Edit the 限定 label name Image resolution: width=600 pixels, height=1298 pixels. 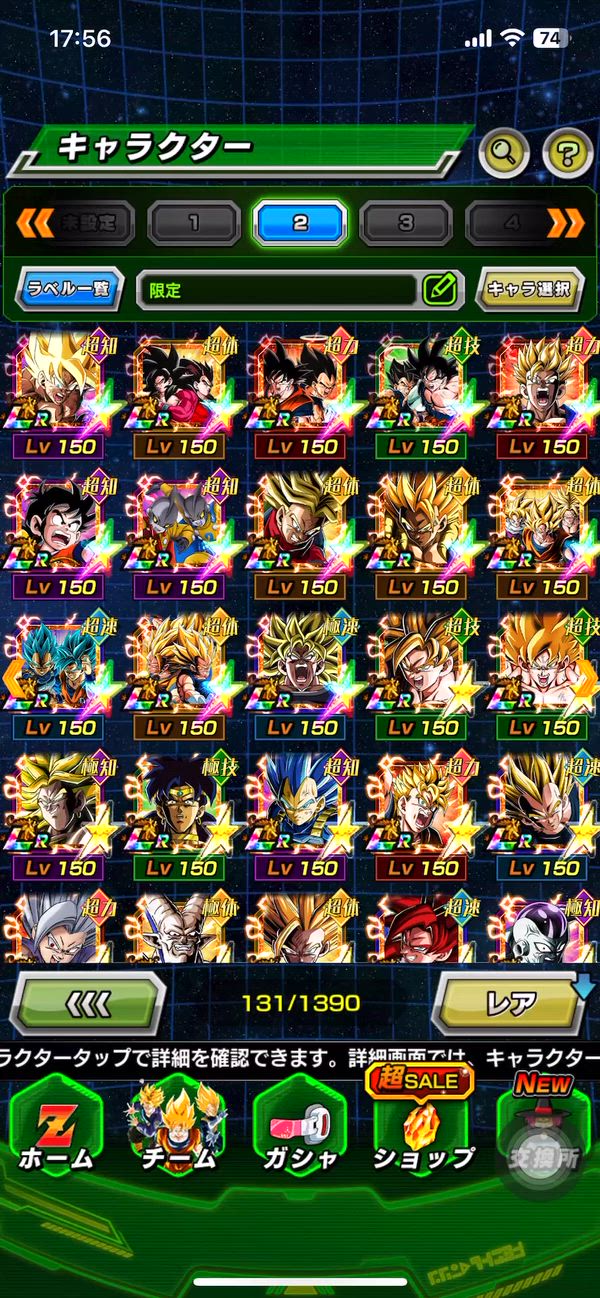coord(439,290)
